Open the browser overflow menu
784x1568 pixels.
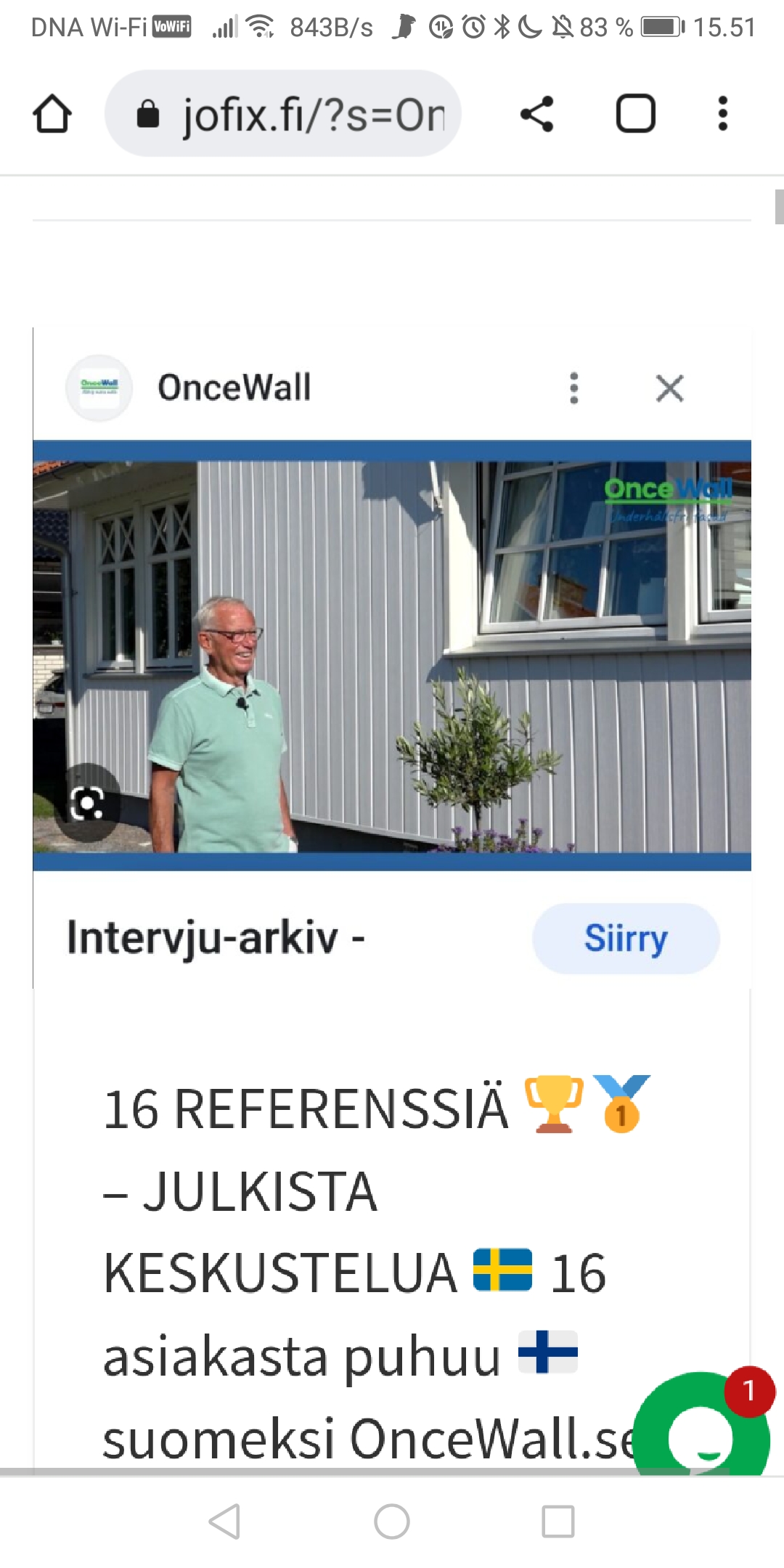tap(722, 114)
